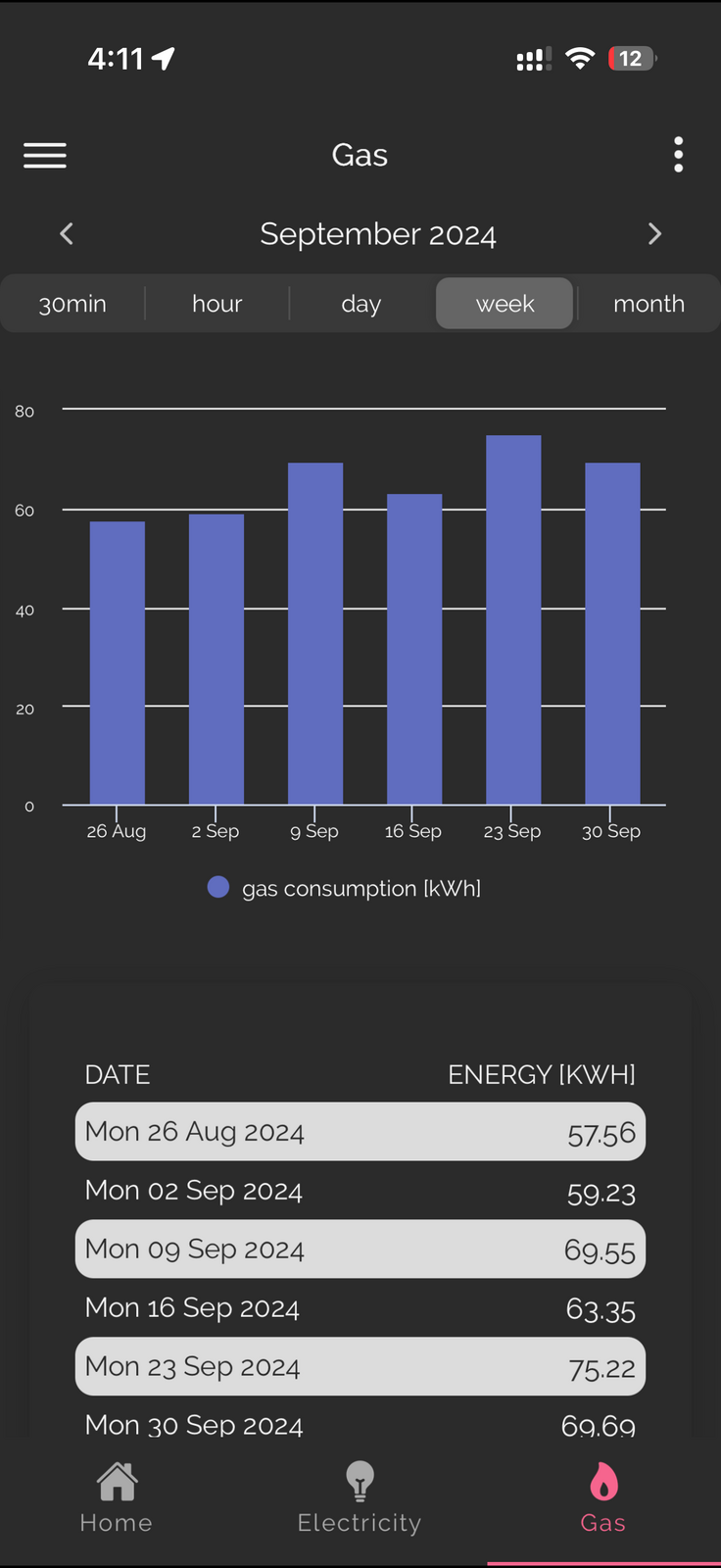This screenshot has width=721, height=1568.
Task: Show consumption by day
Action: [x=360, y=304]
